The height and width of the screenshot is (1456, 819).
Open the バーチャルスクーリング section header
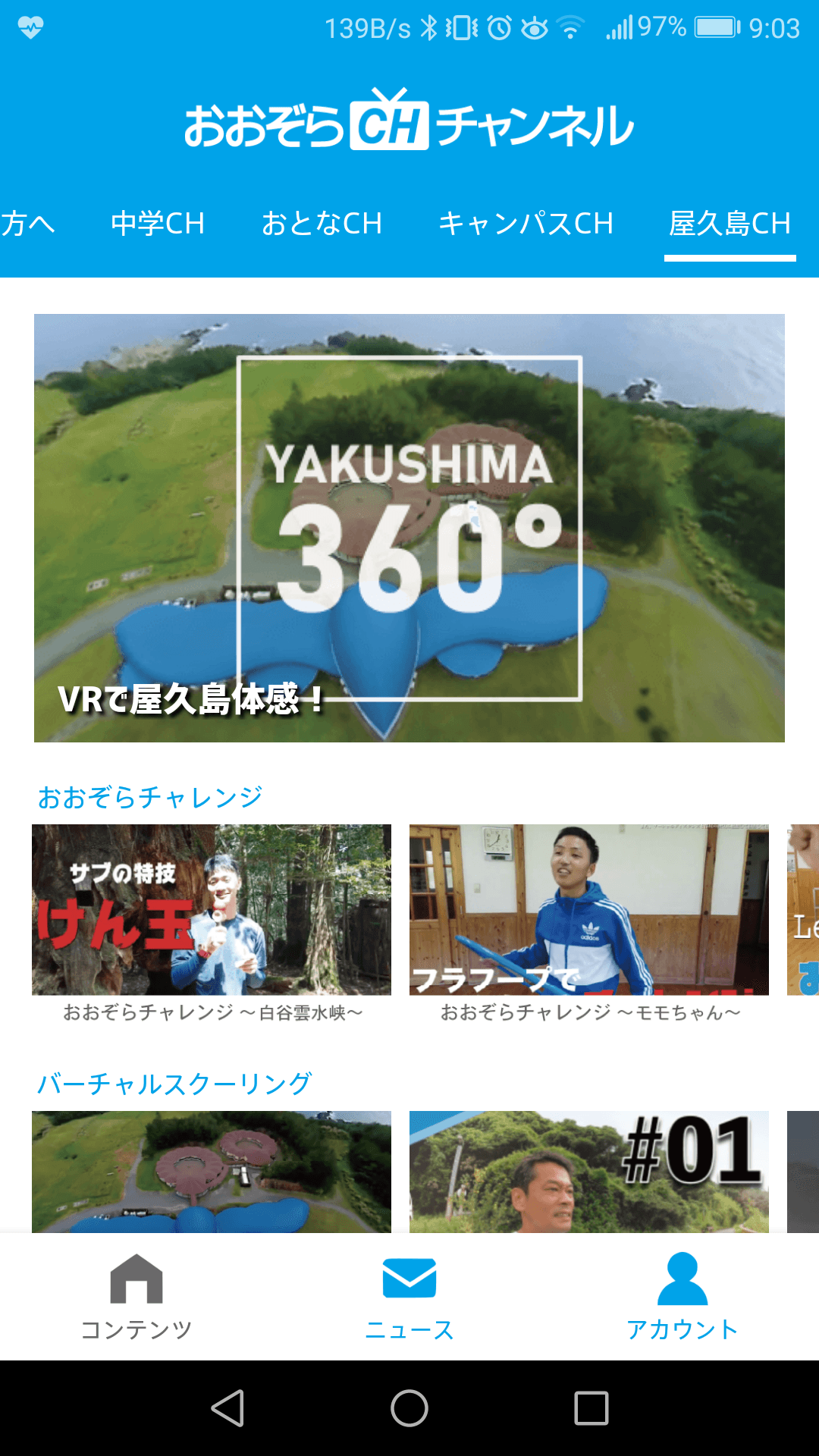[x=174, y=1082]
